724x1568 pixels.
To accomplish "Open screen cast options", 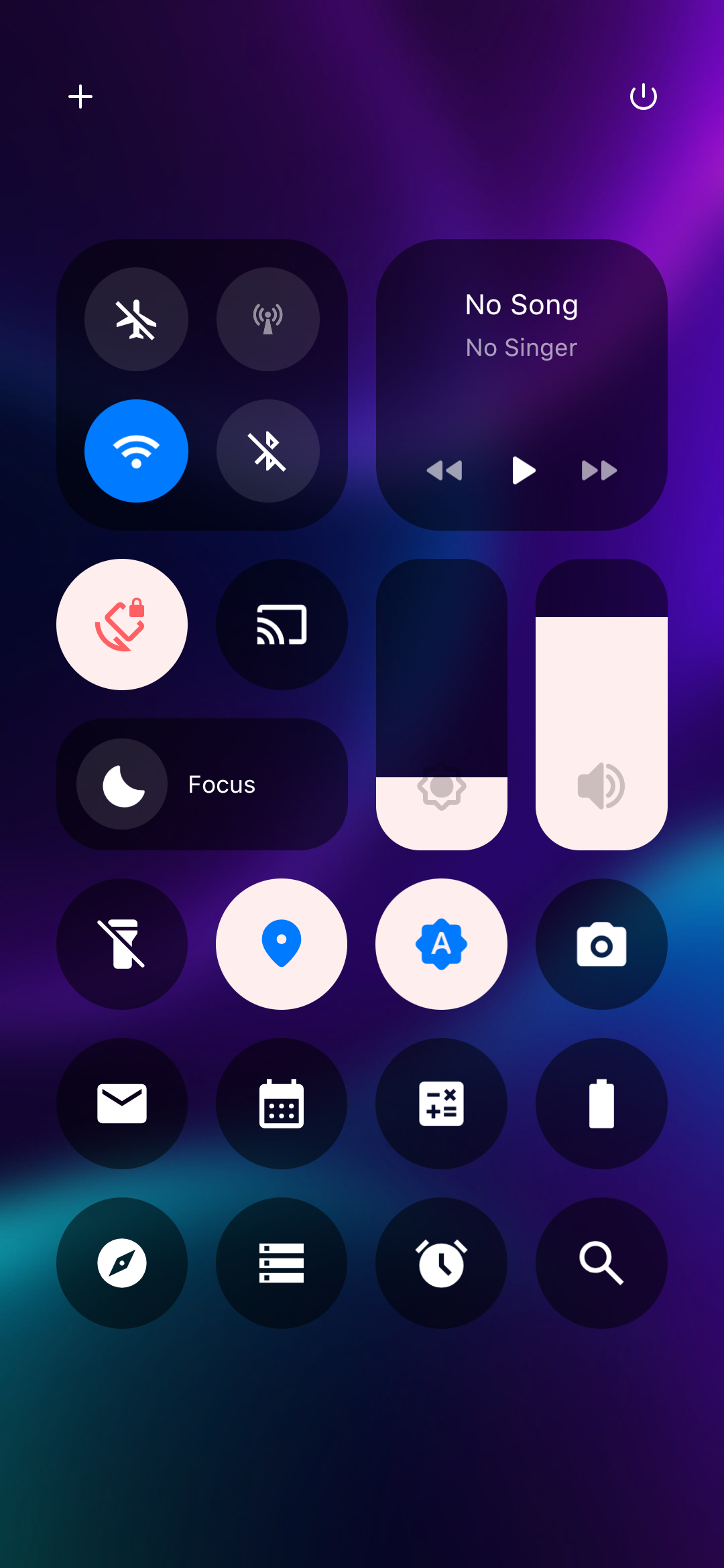I will tap(282, 625).
